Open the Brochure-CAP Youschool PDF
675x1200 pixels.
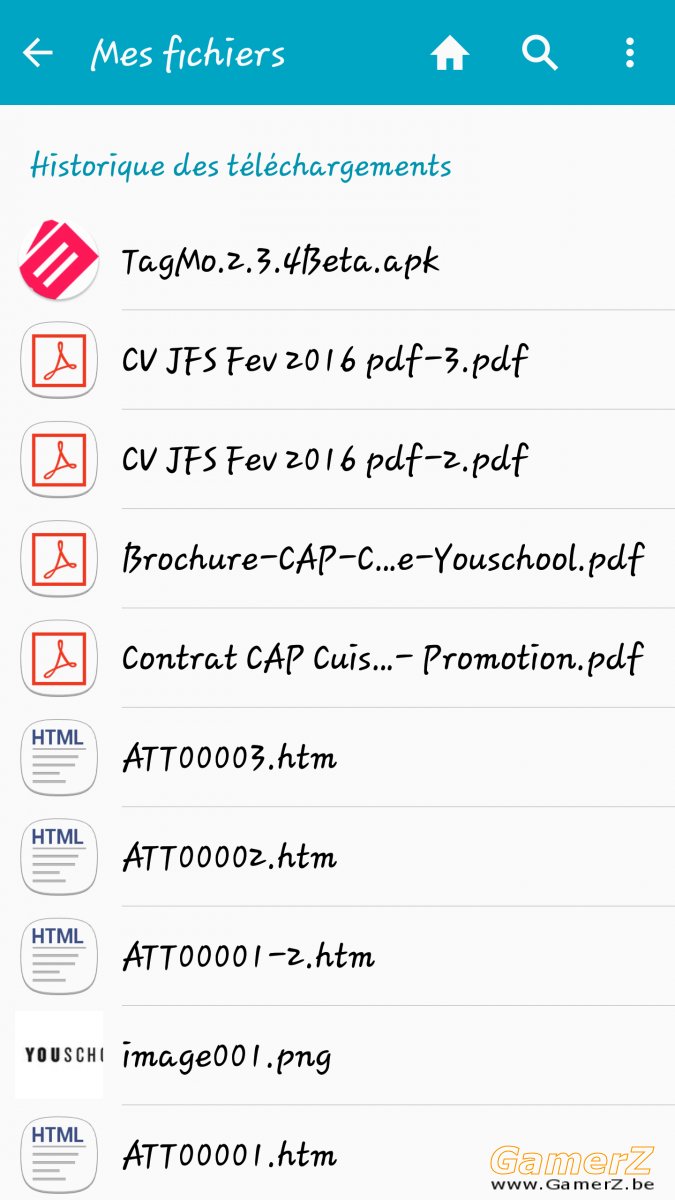[x=337, y=558]
